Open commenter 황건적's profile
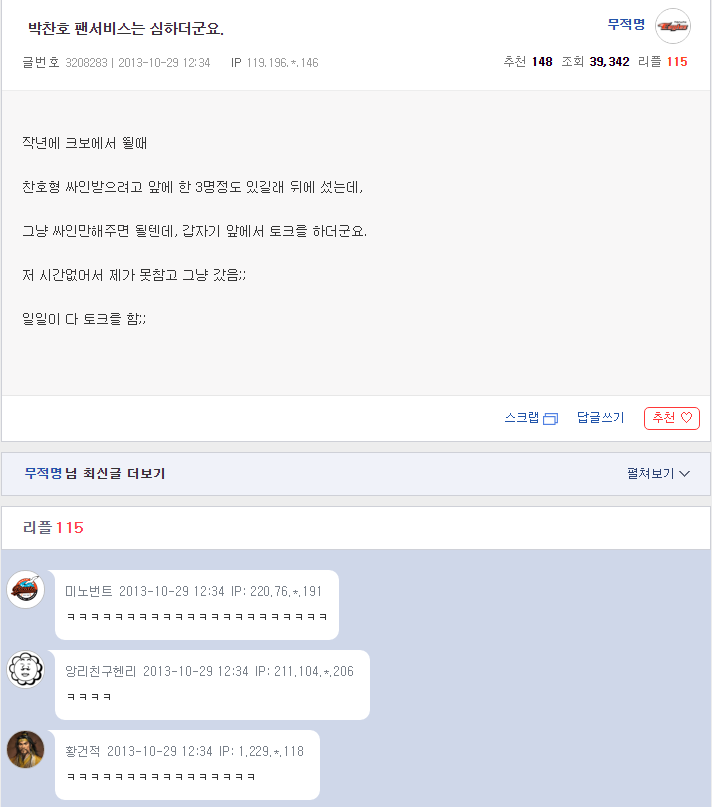The image size is (712, 807). [x=83, y=751]
